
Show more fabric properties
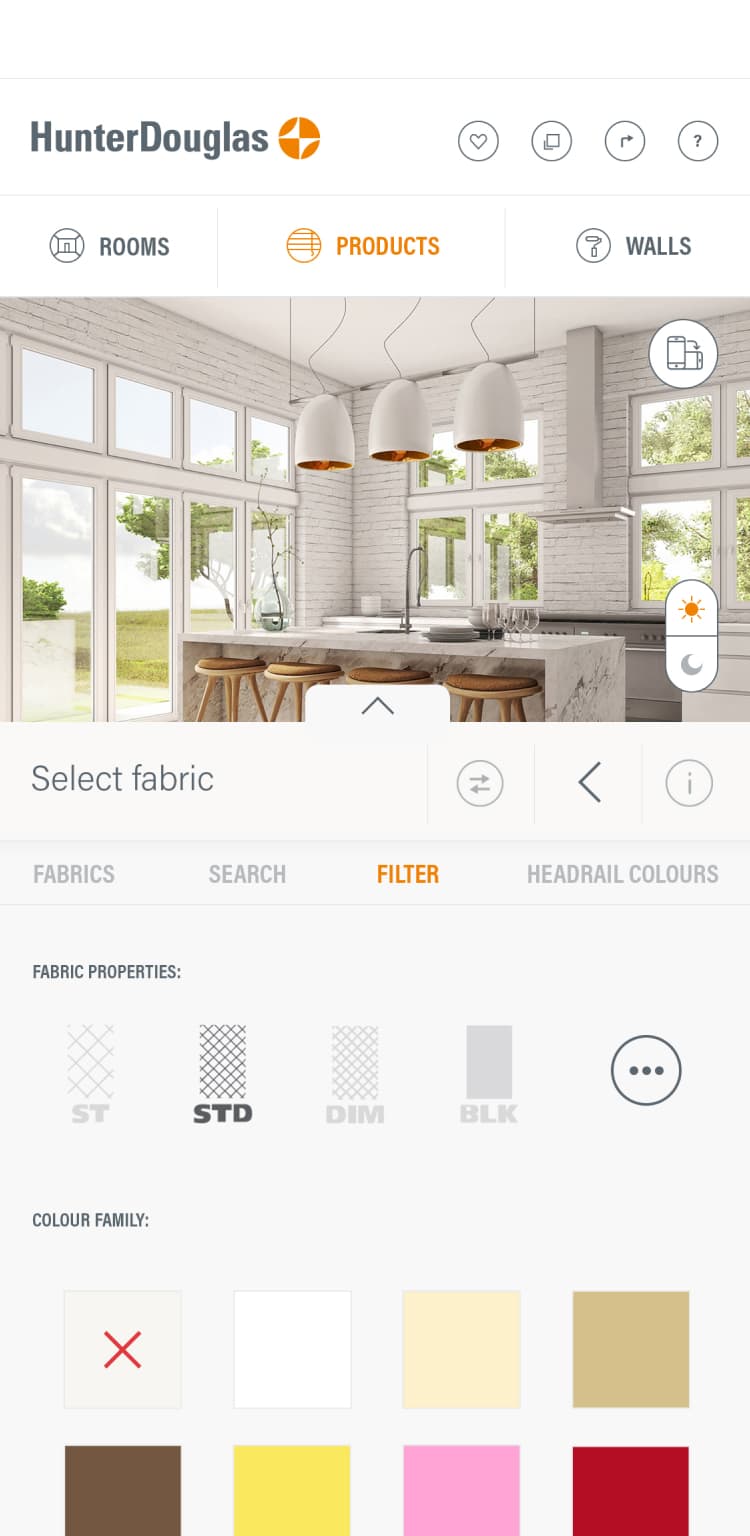pos(646,1070)
